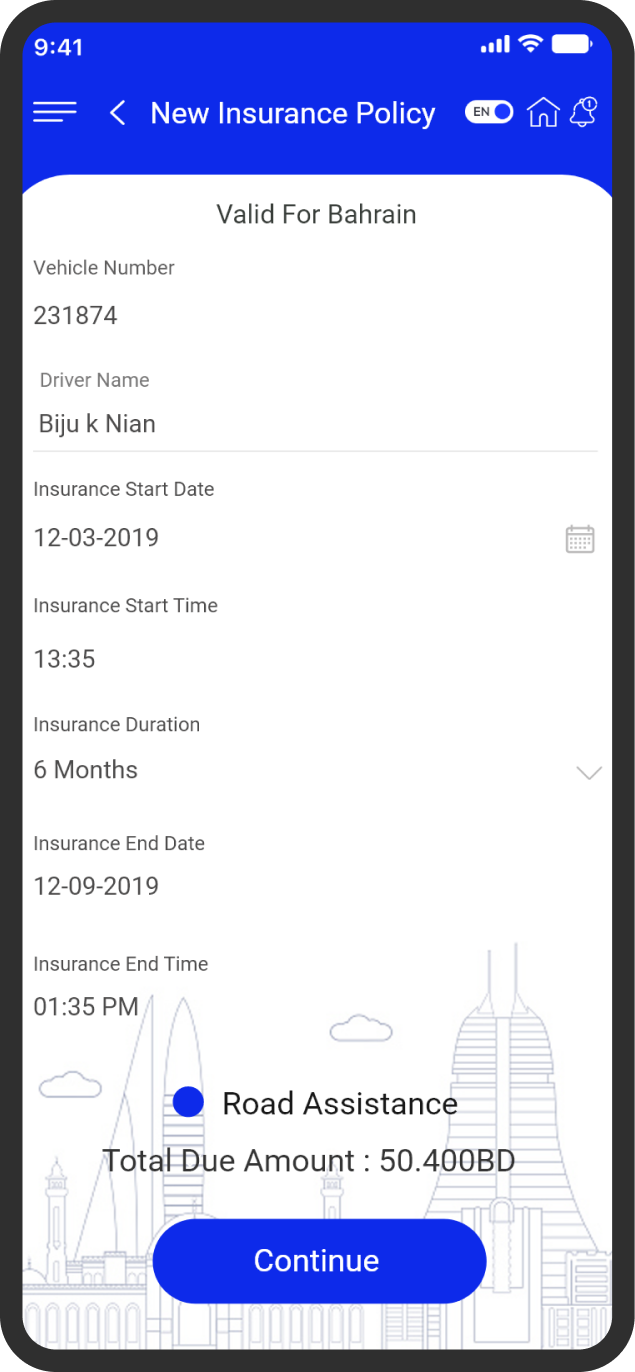Tap the Continue button

click(x=319, y=1260)
